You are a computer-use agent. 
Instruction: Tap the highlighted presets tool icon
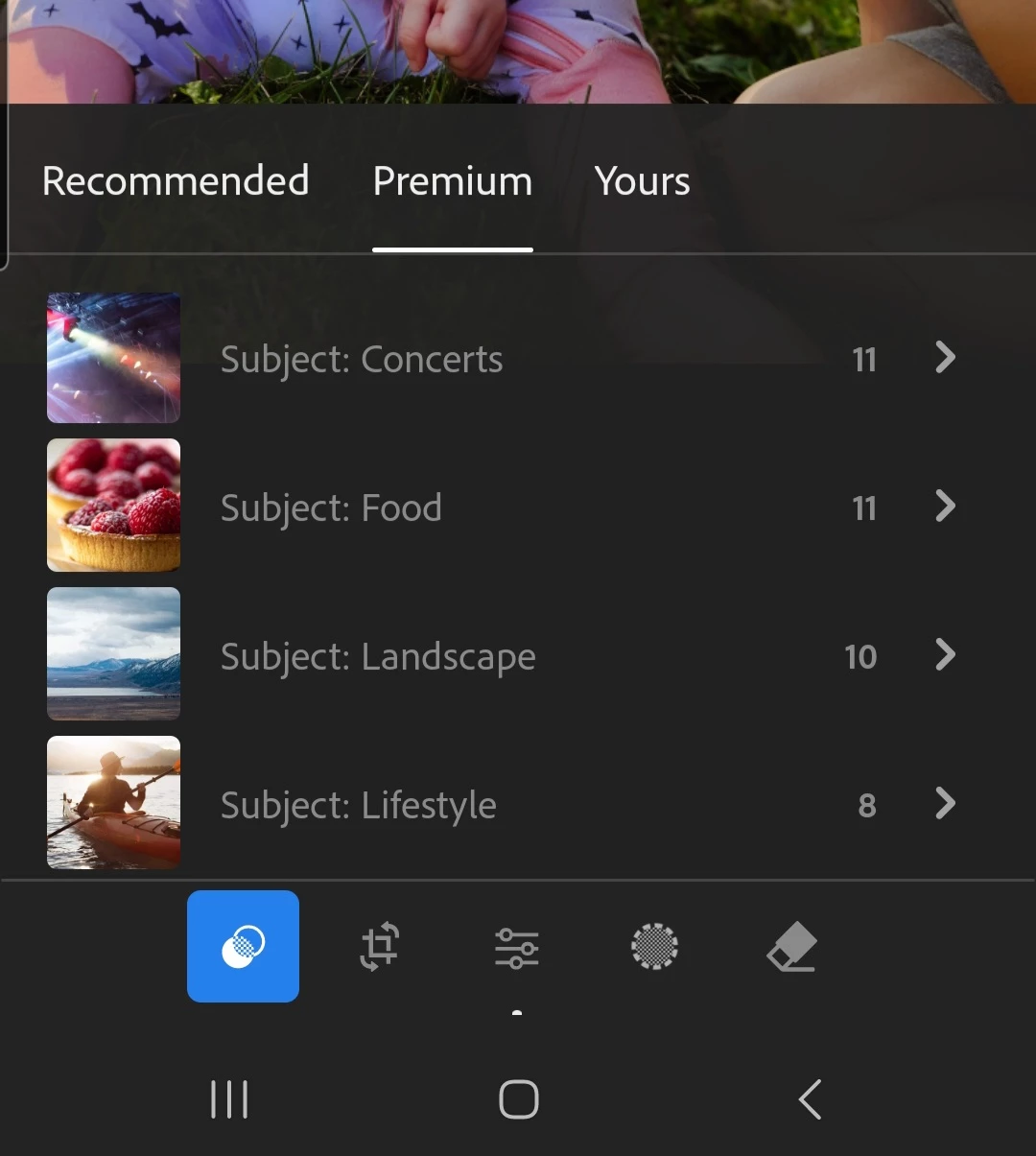[243, 946]
